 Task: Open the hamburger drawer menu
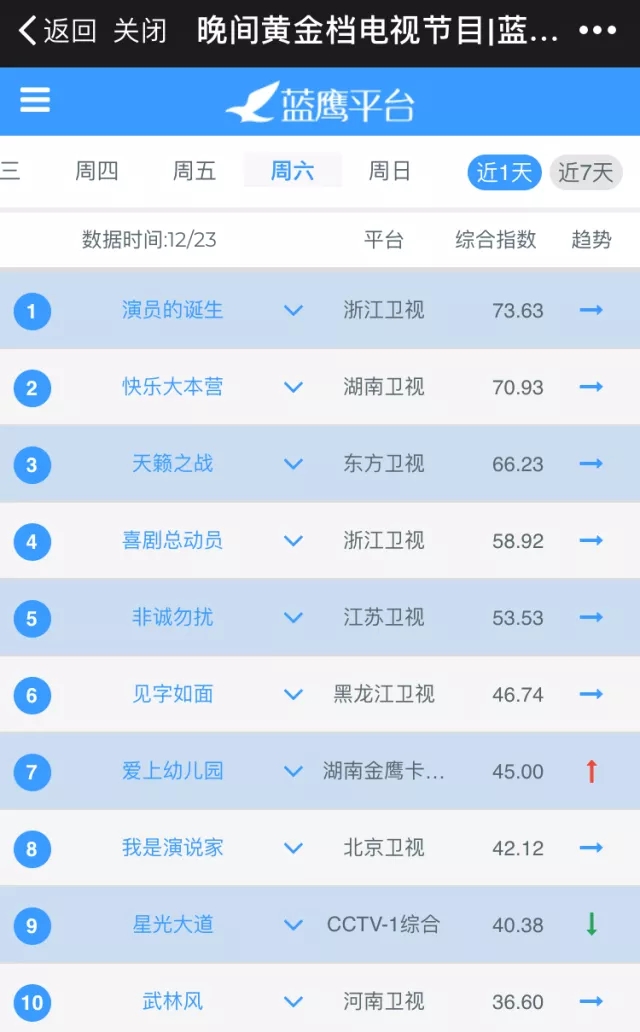pyautogui.click(x=35, y=100)
